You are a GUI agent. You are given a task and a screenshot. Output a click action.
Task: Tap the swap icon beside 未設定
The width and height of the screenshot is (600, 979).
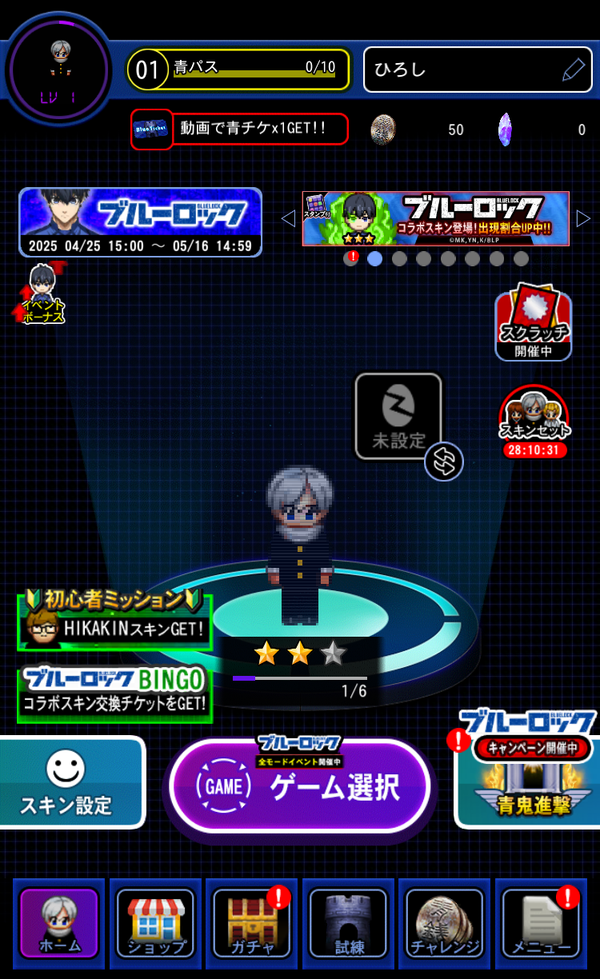[x=444, y=461]
